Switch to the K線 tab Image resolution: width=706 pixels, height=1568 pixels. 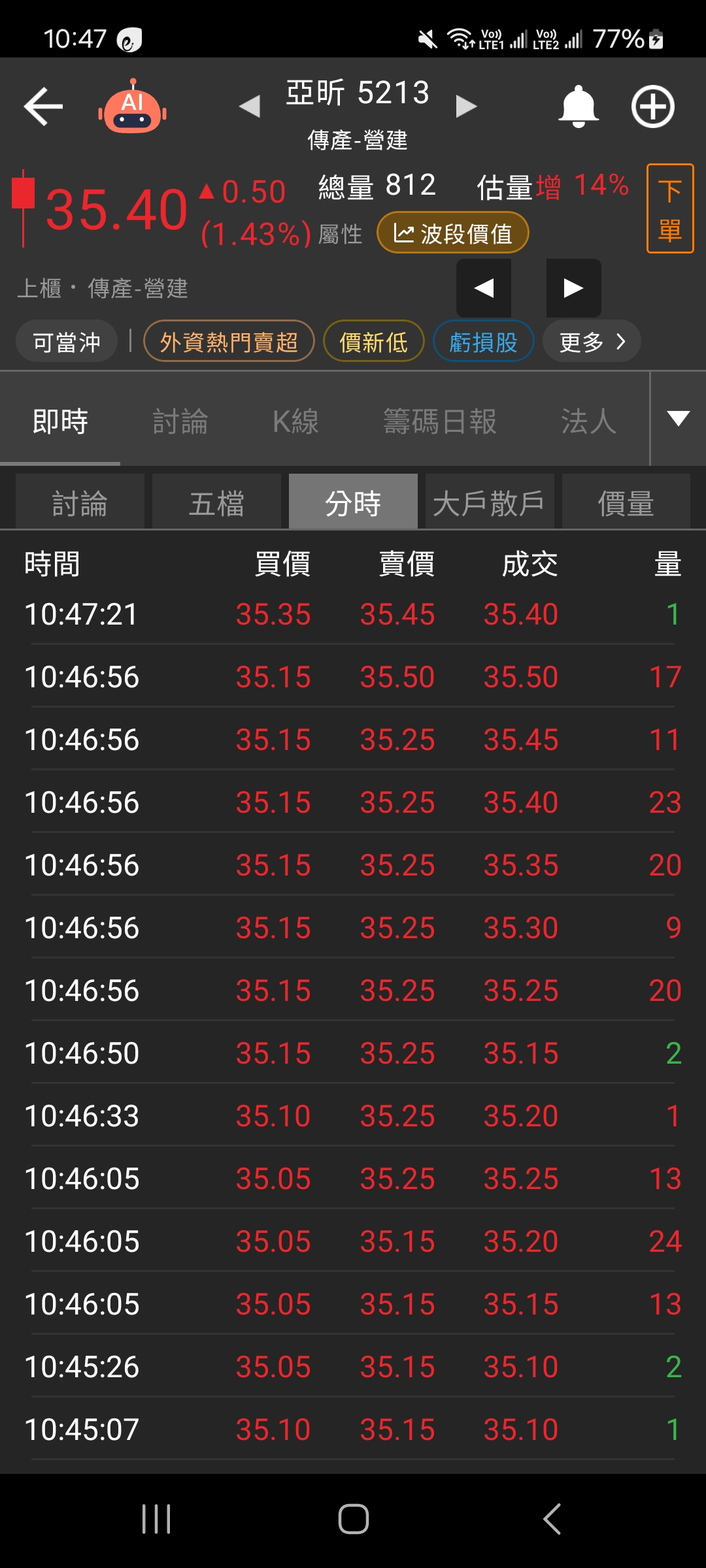tap(295, 421)
